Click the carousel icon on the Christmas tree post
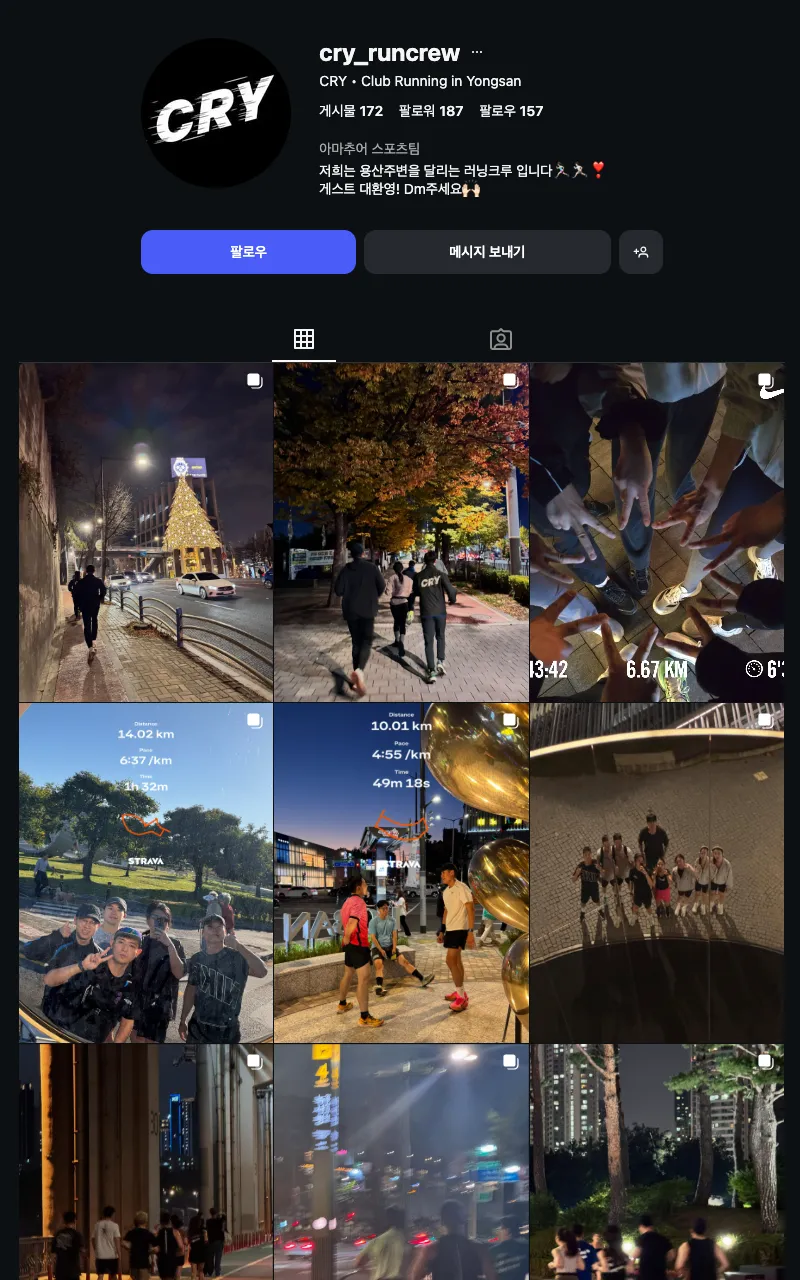 pyautogui.click(x=255, y=380)
